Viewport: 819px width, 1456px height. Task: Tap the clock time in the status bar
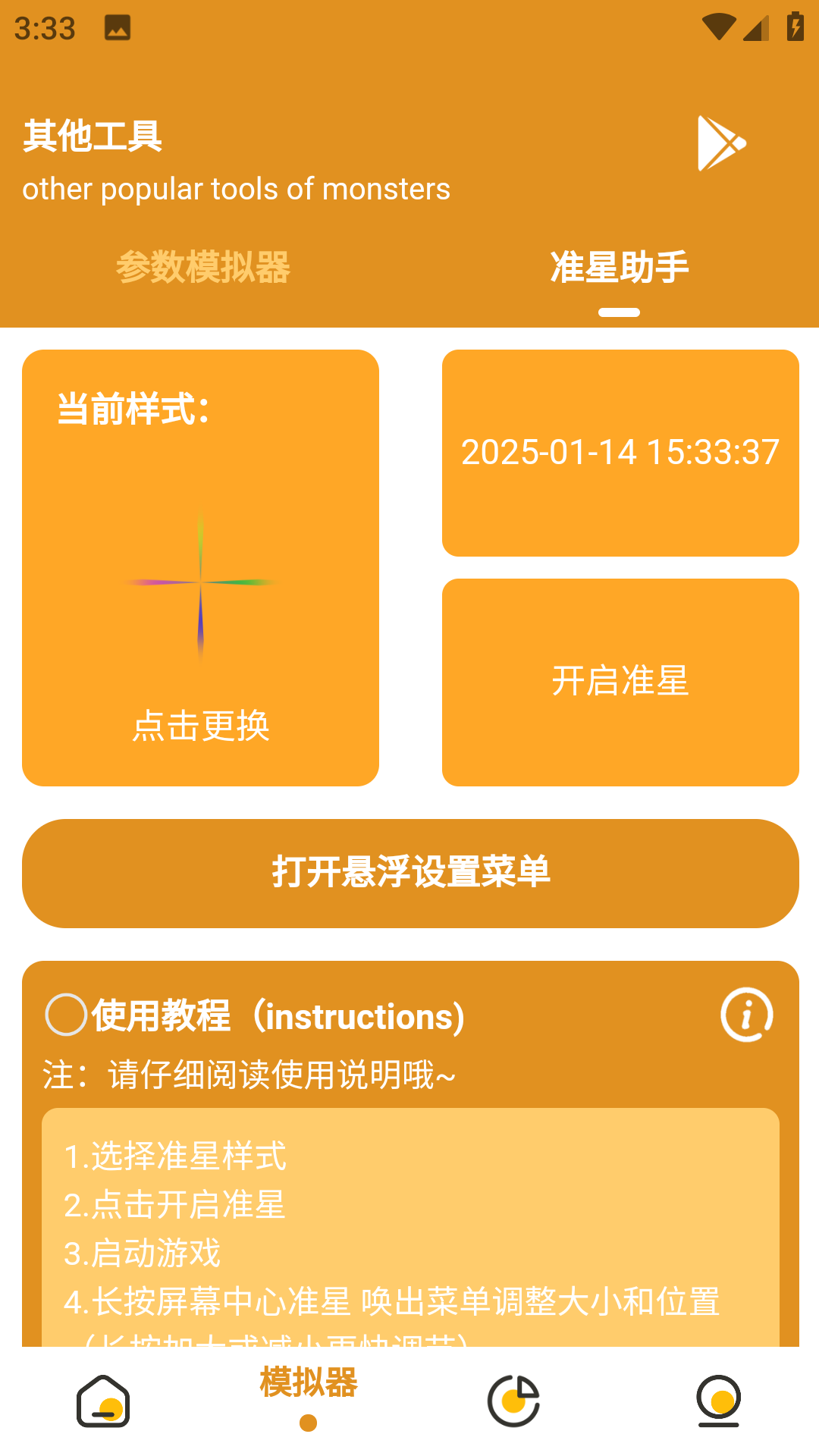(x=42, y=29)
